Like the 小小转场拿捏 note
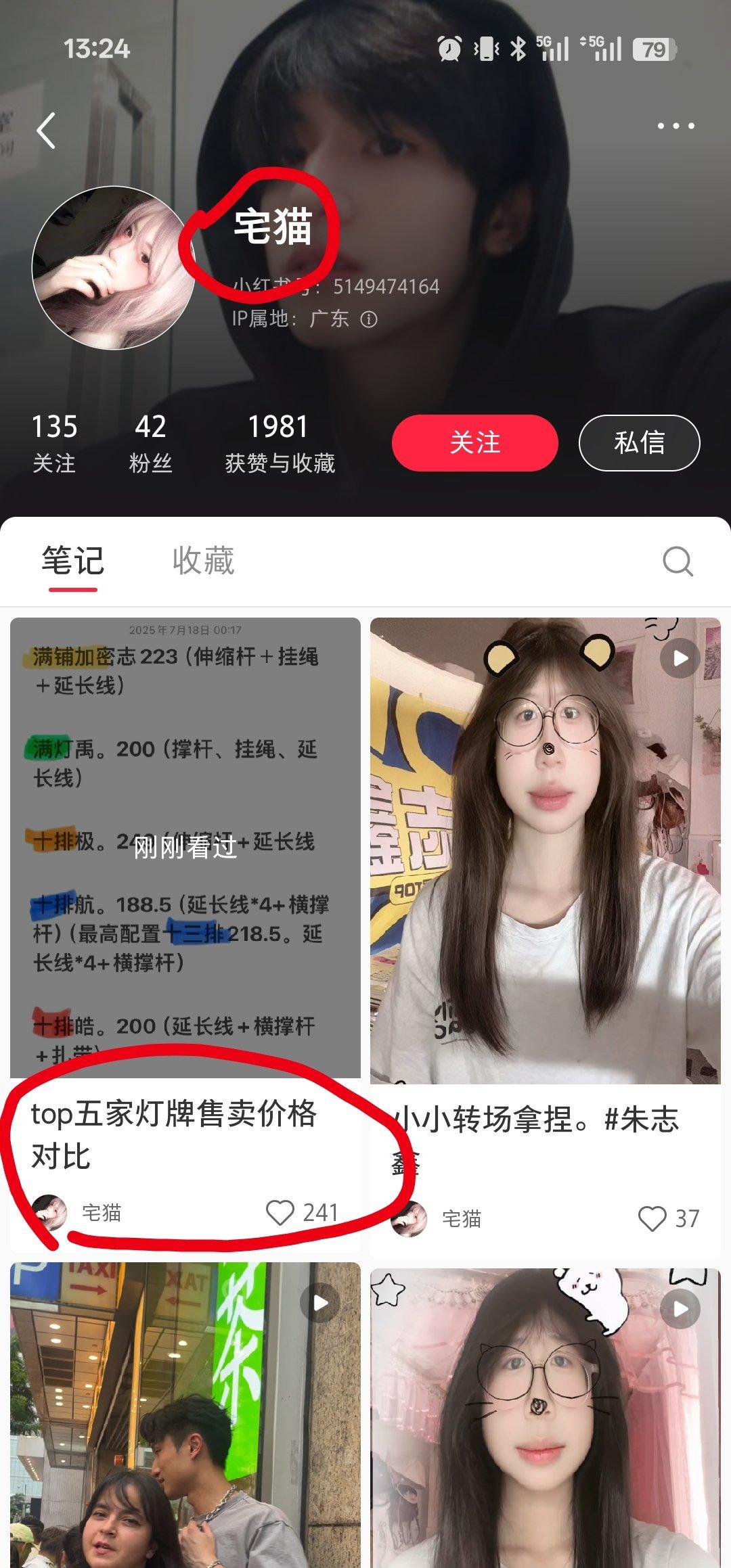Image resolution: width=731 pixels, height=1568 pixels. tap(652, 1218)
